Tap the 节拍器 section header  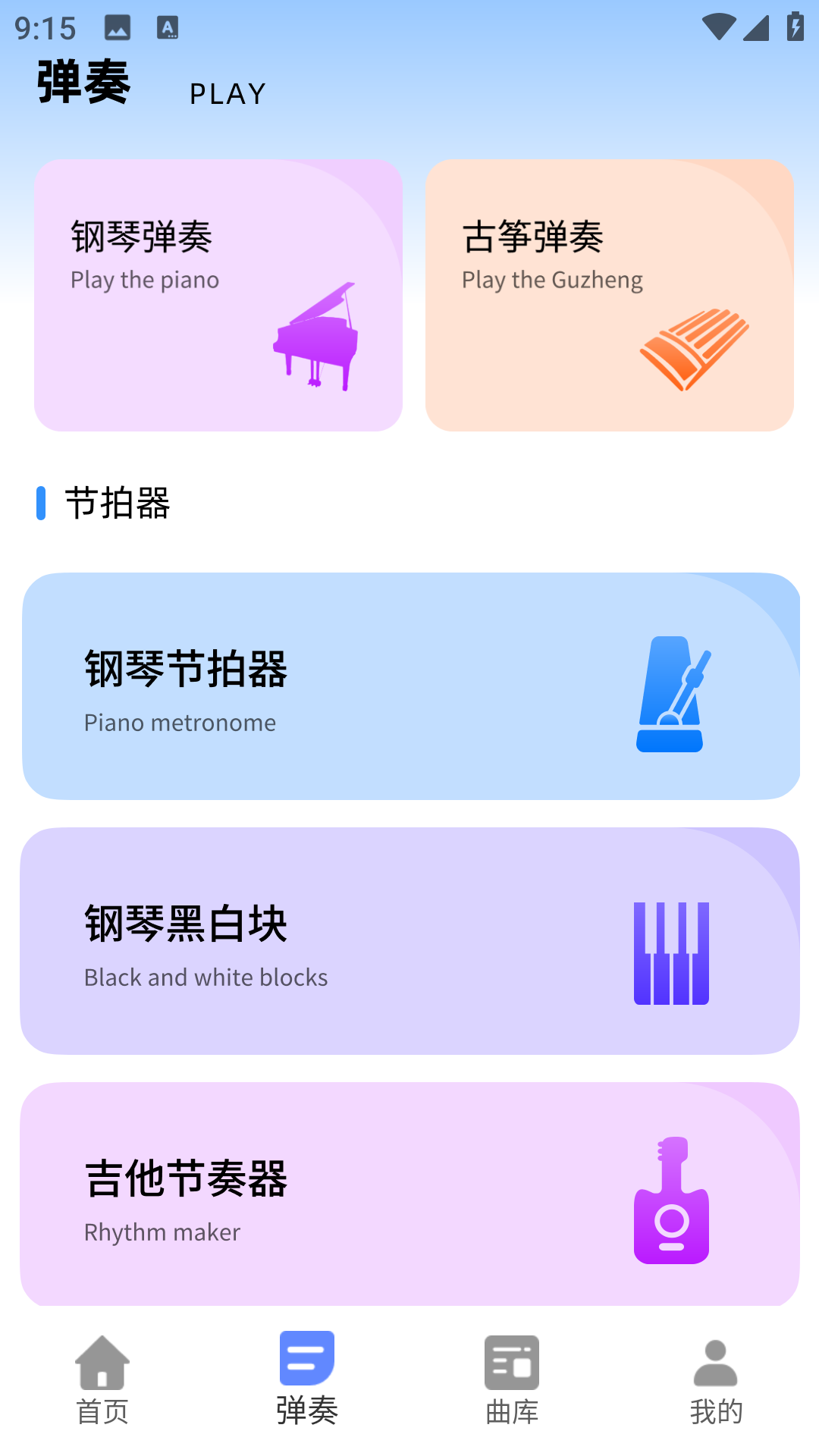point(118,503)
